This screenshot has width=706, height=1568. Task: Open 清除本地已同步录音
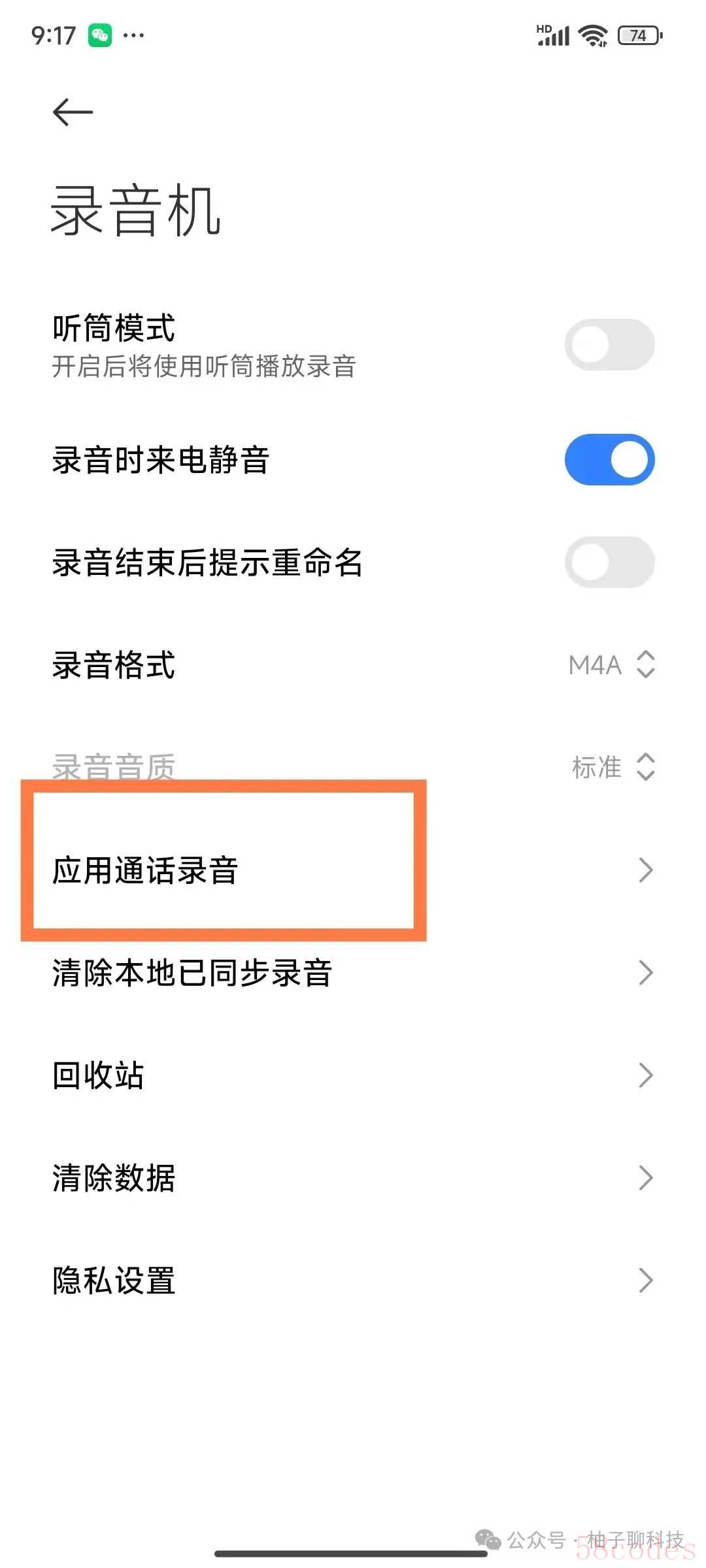pos(353,973)
